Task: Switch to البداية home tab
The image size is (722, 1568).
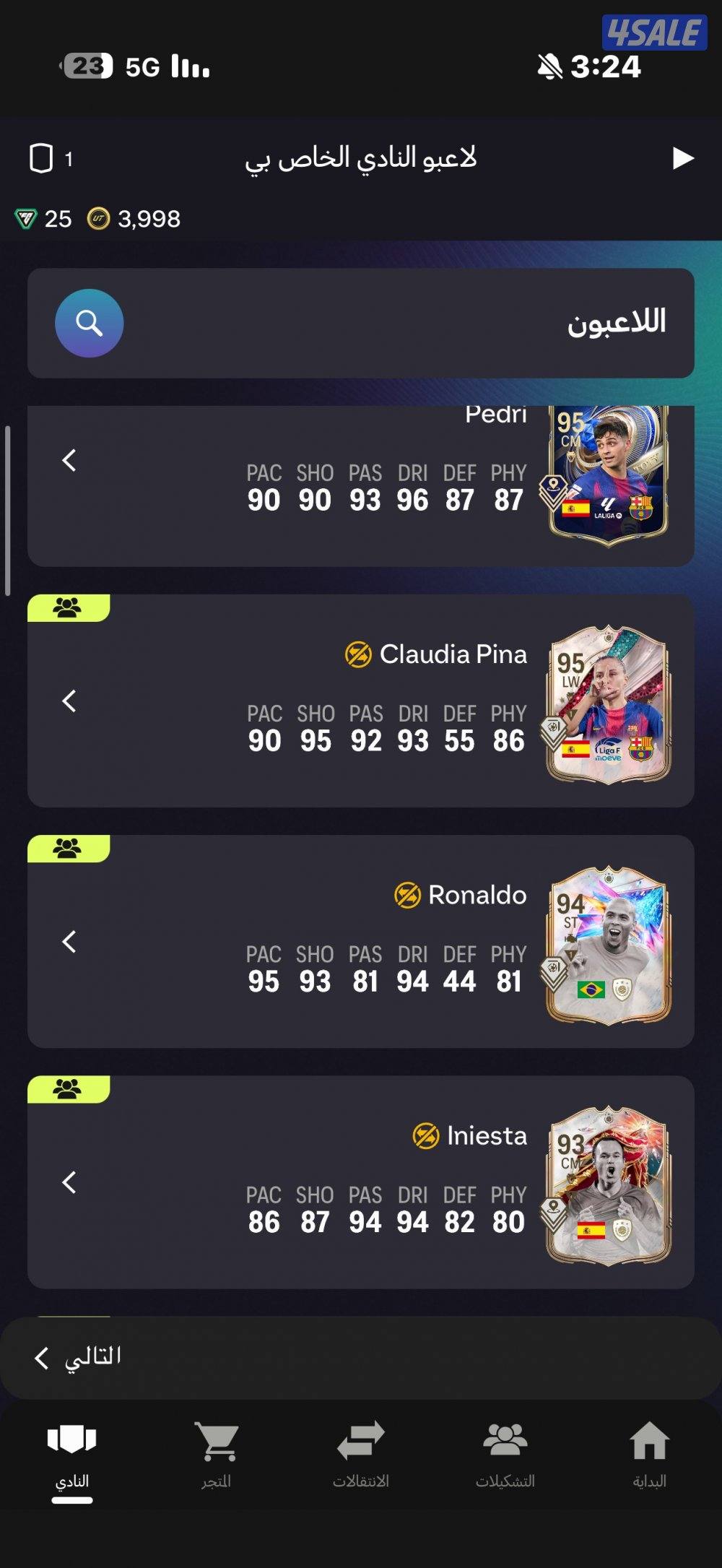Action: point(649,1455)
